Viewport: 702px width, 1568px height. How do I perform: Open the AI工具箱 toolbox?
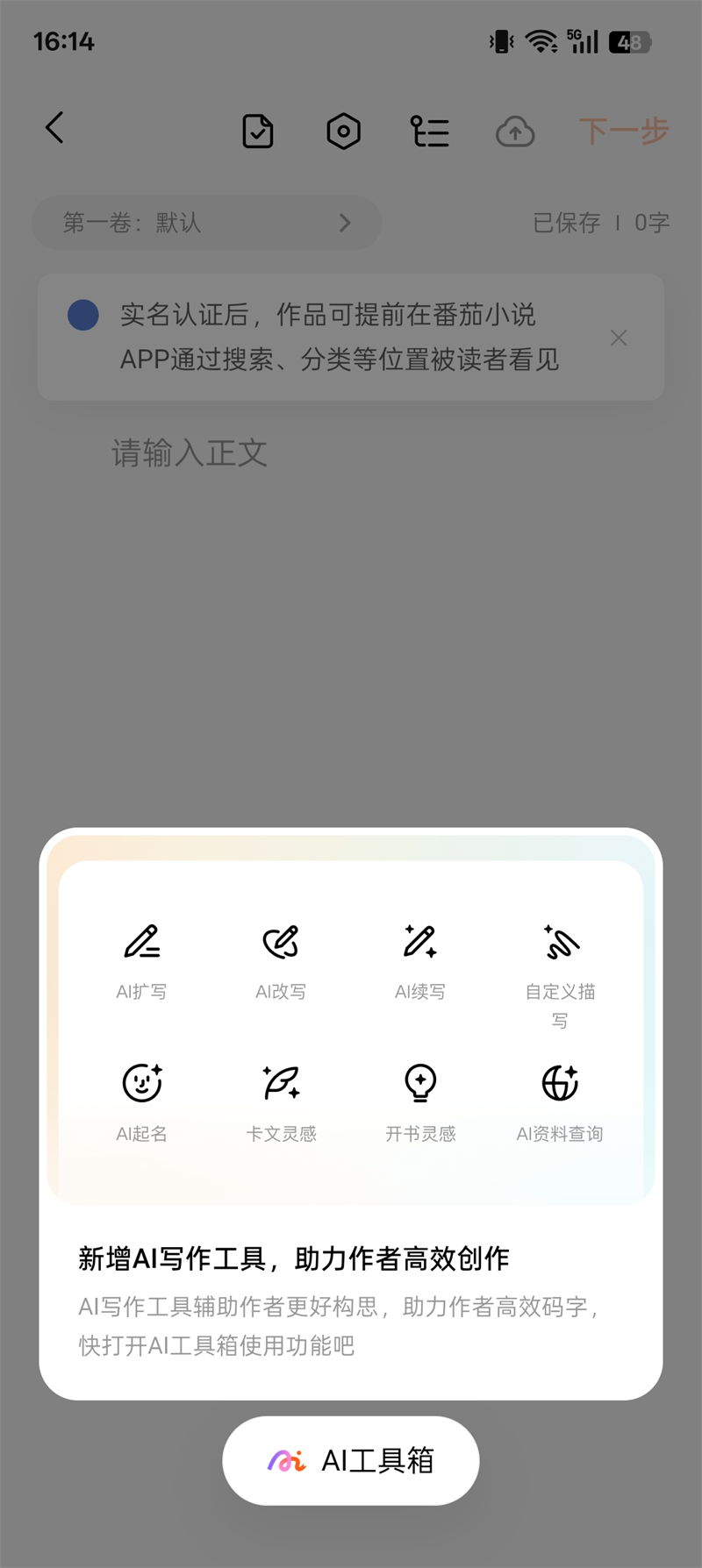pos(350,1460)
